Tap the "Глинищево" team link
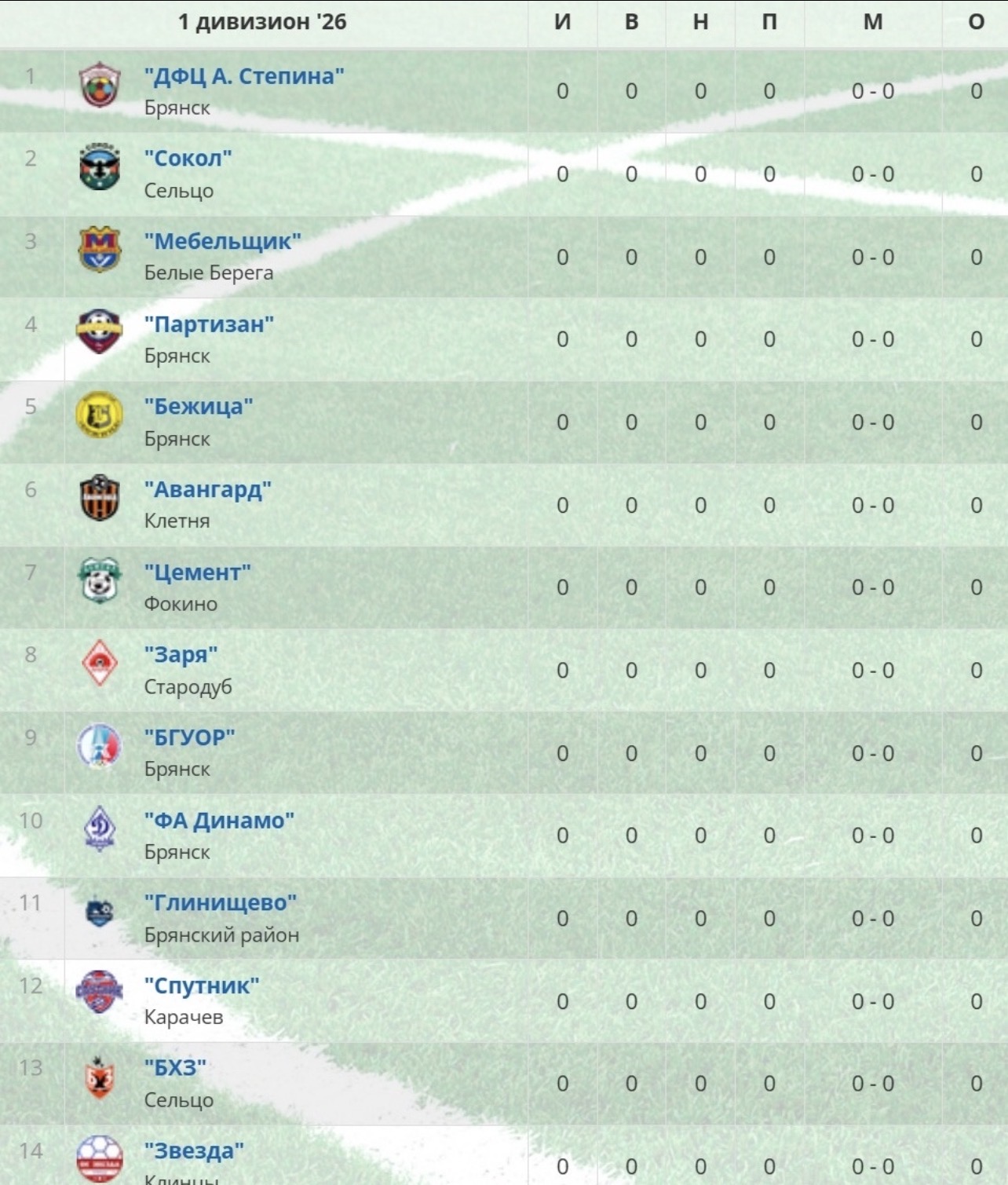This screenshot has height=1185, width=1008. (220, 903)
